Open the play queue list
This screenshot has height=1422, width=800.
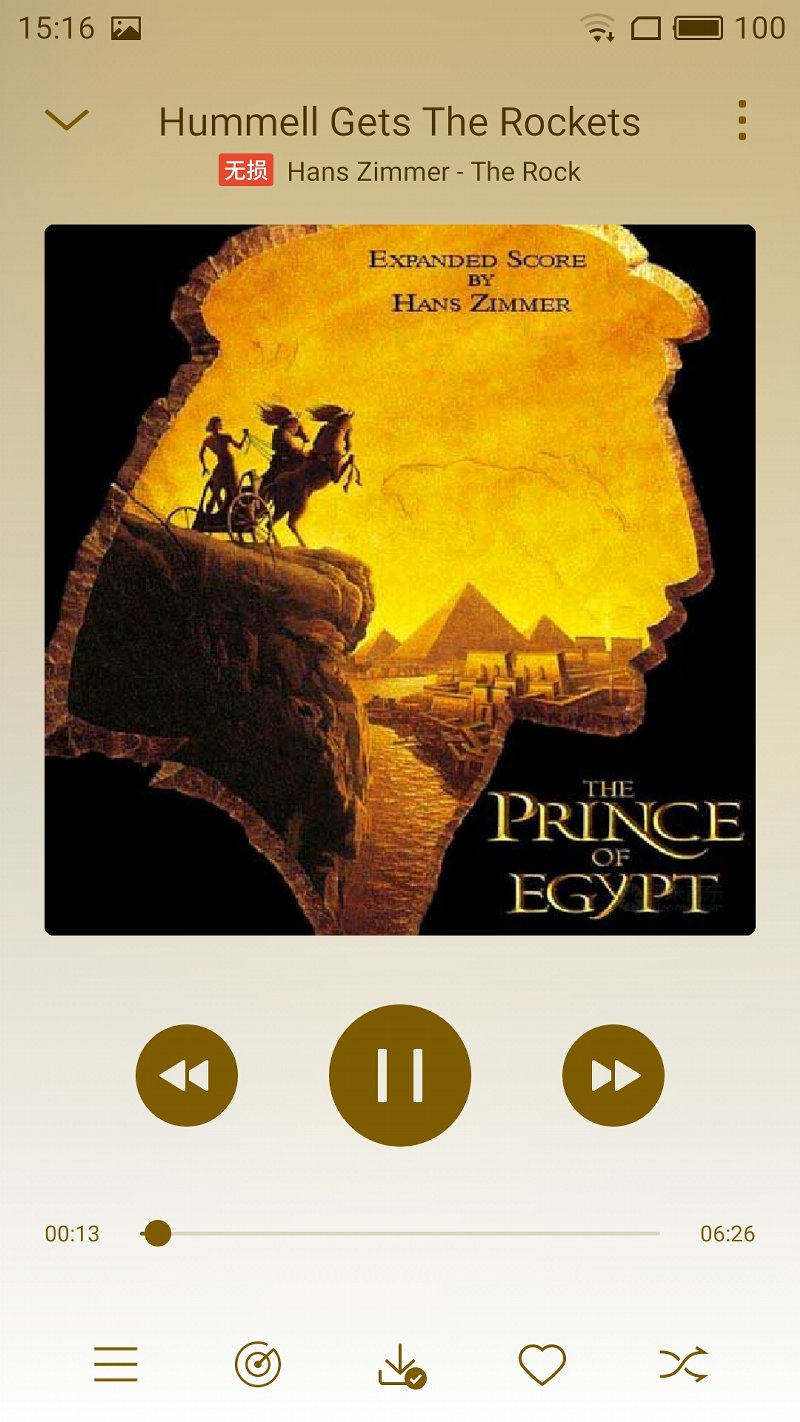(x=116, y=1364)
